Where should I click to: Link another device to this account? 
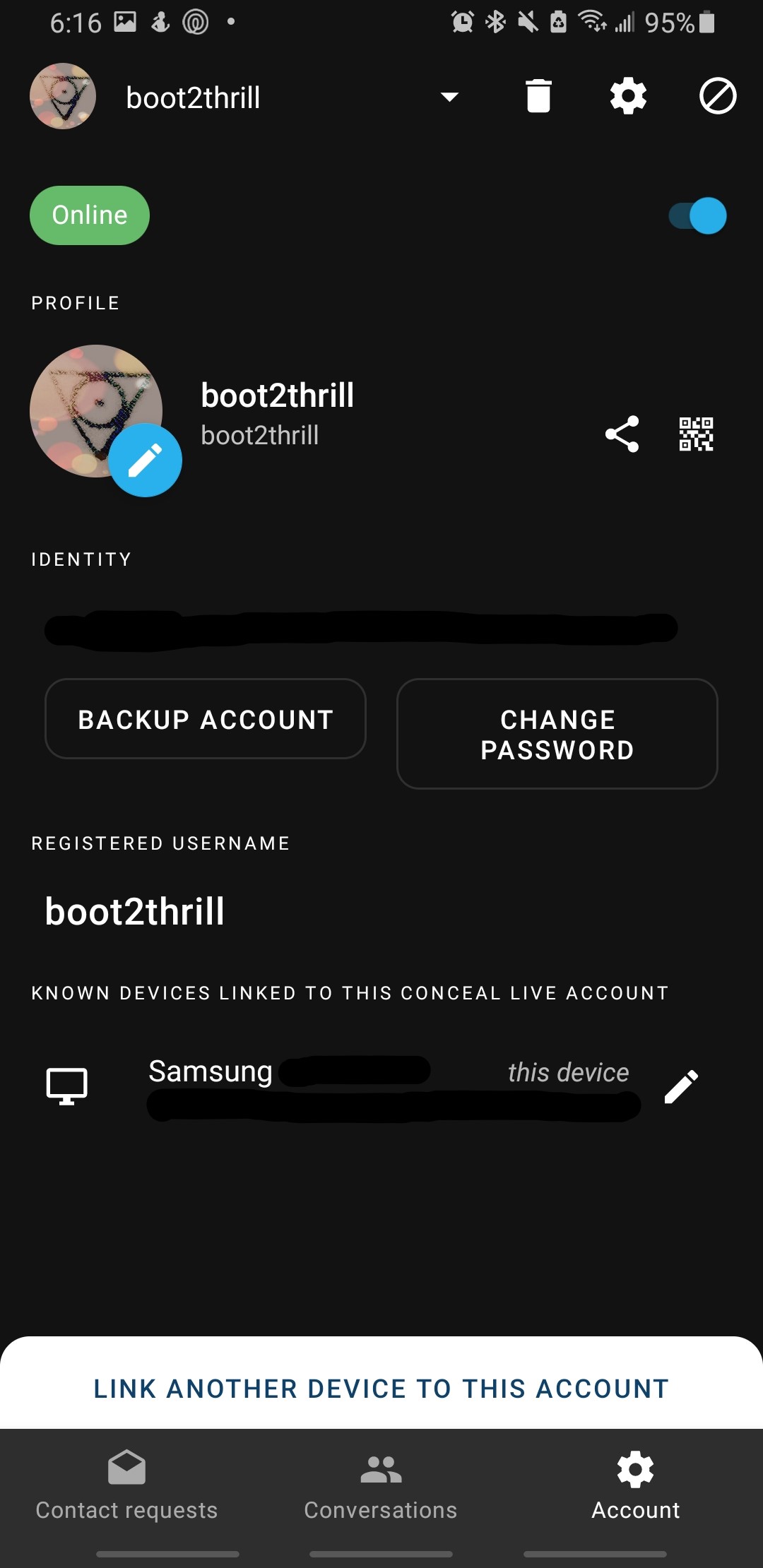381,1389
